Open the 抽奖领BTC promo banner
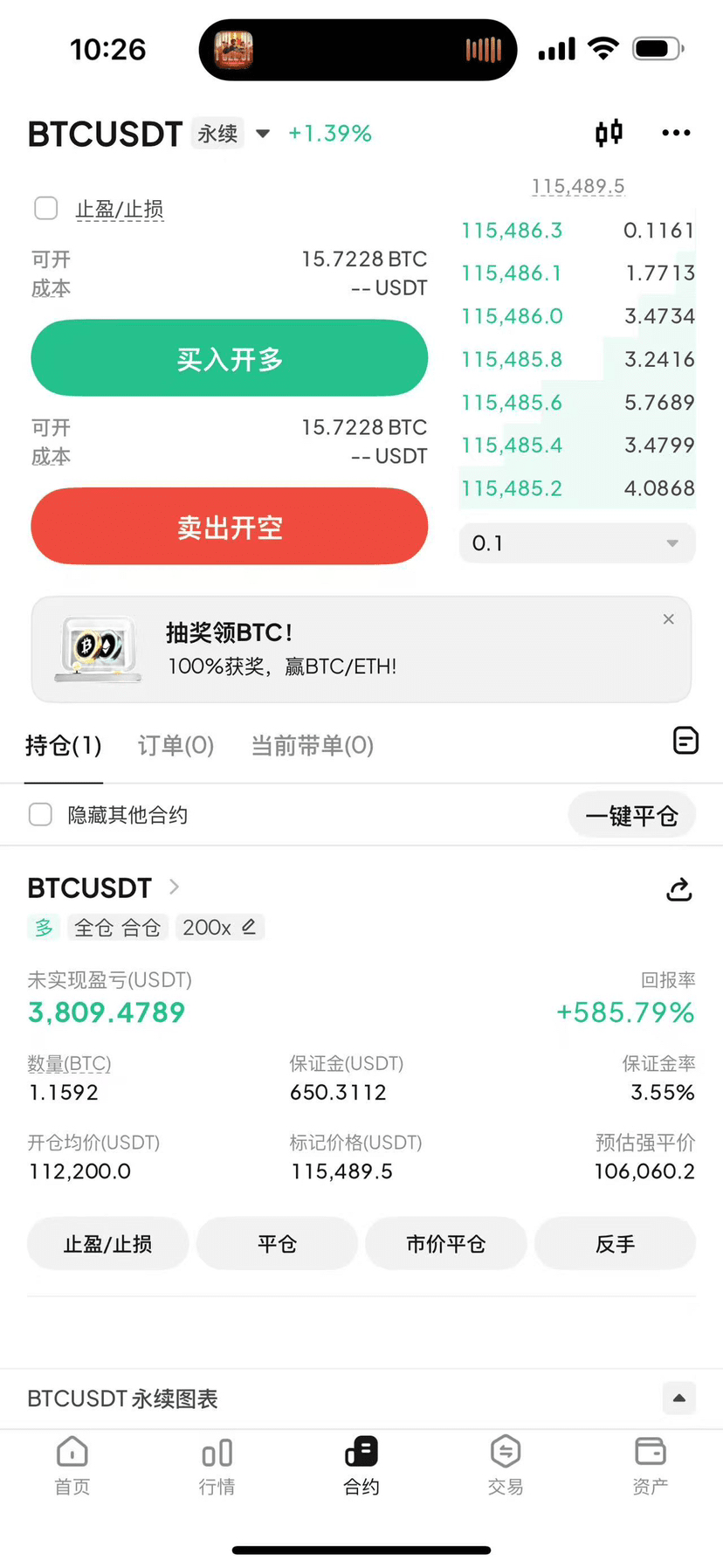This screenshot has width=723, height=1568. click(x=349, y=650)
